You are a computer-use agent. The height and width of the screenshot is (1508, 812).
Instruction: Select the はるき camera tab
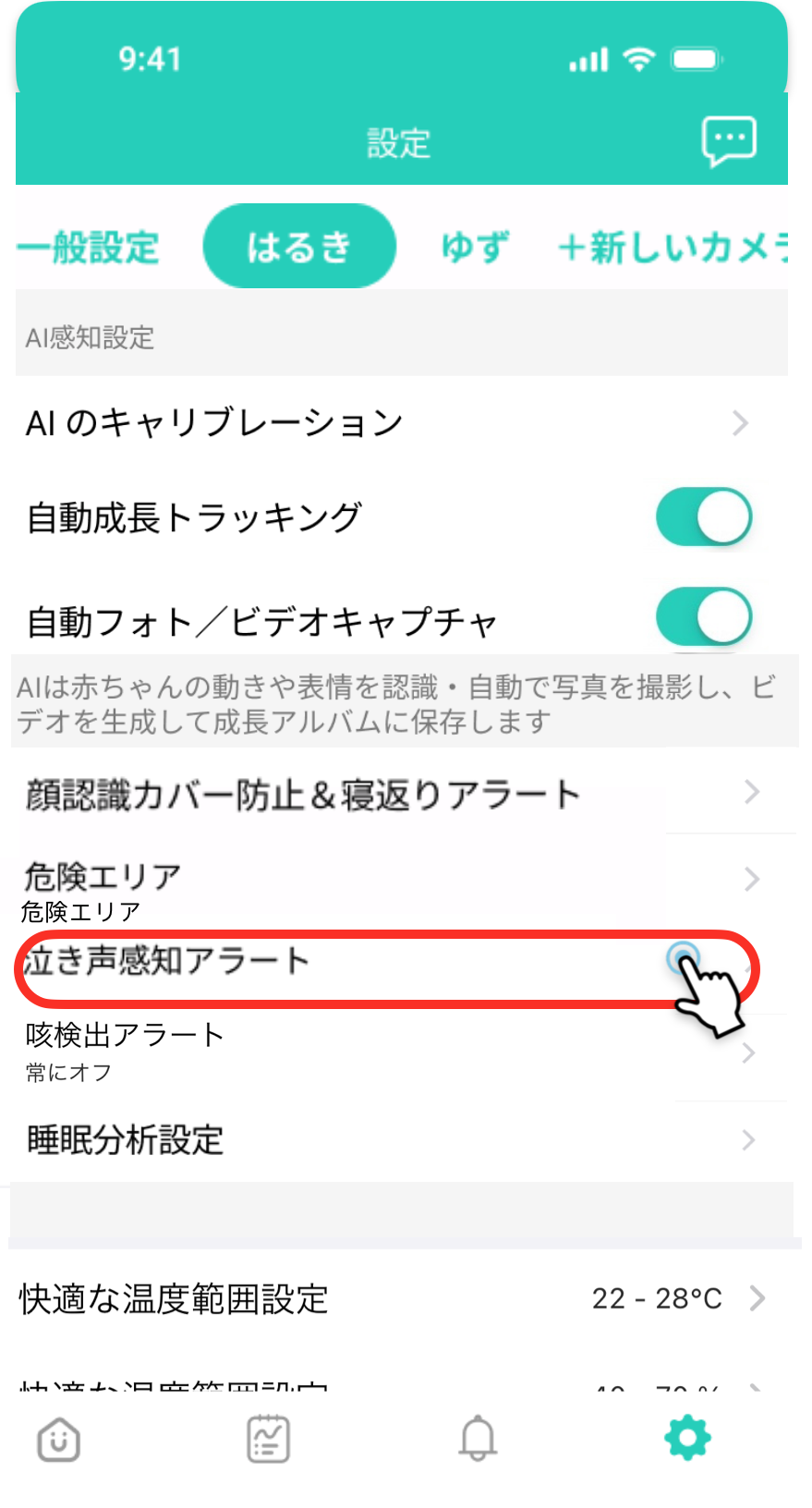point(299,247)
